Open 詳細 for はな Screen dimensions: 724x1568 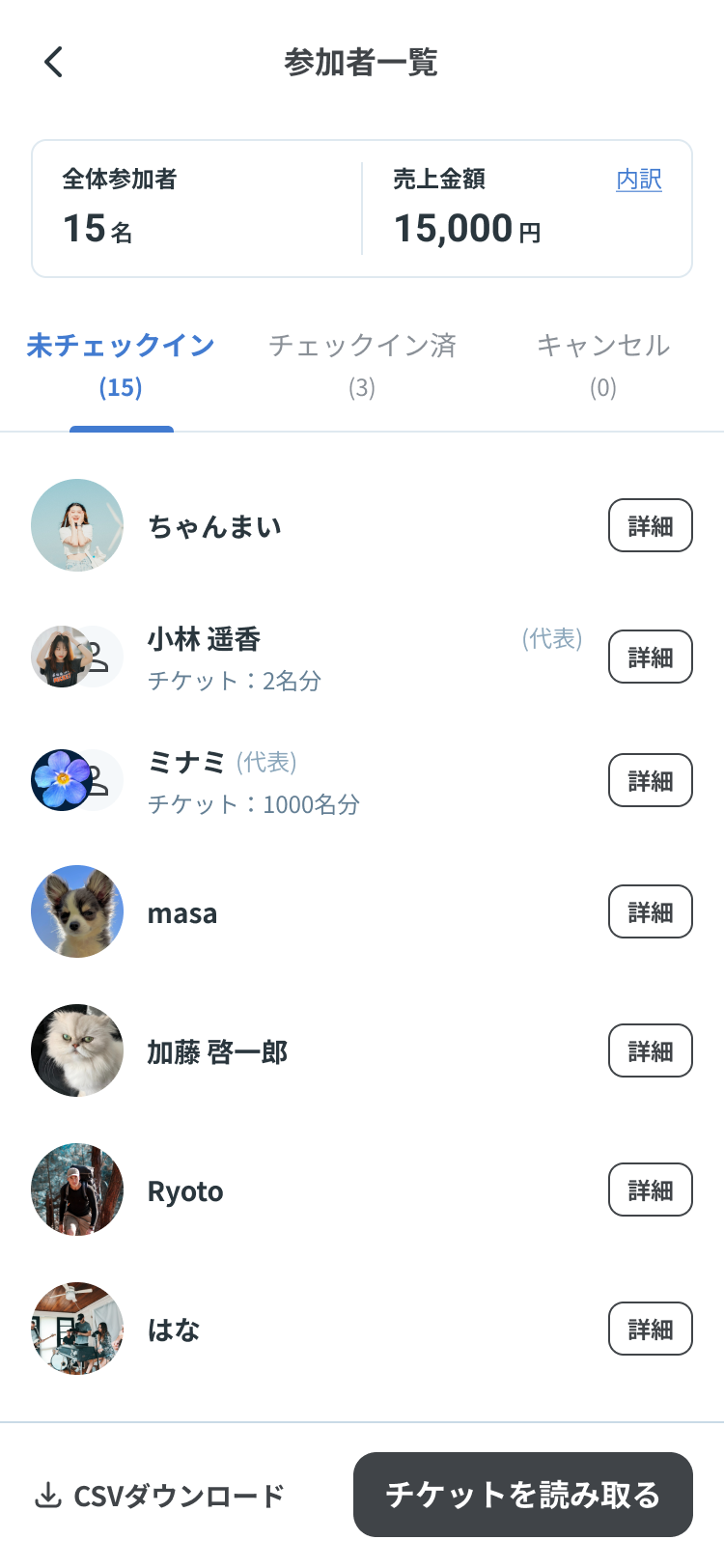click(650, 1329)
